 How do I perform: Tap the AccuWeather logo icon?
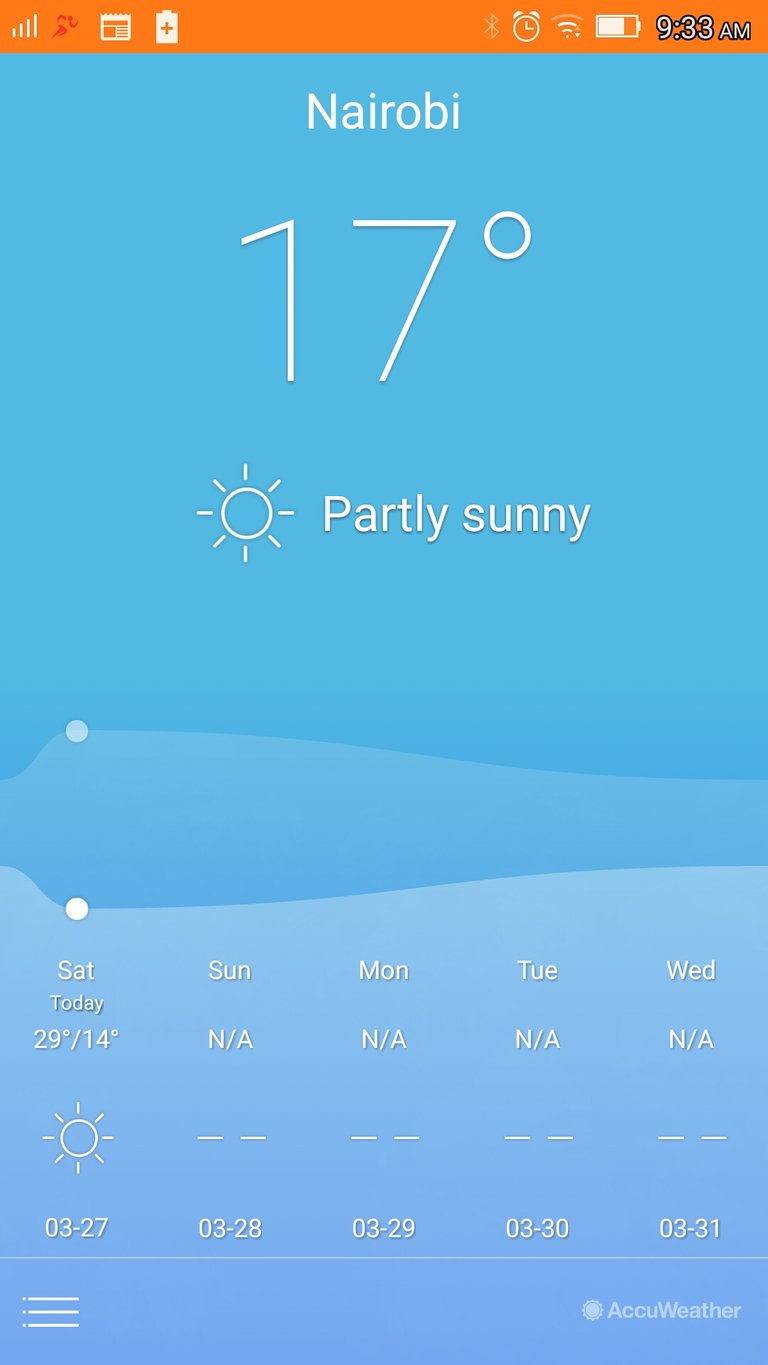tap(594, 1310)
